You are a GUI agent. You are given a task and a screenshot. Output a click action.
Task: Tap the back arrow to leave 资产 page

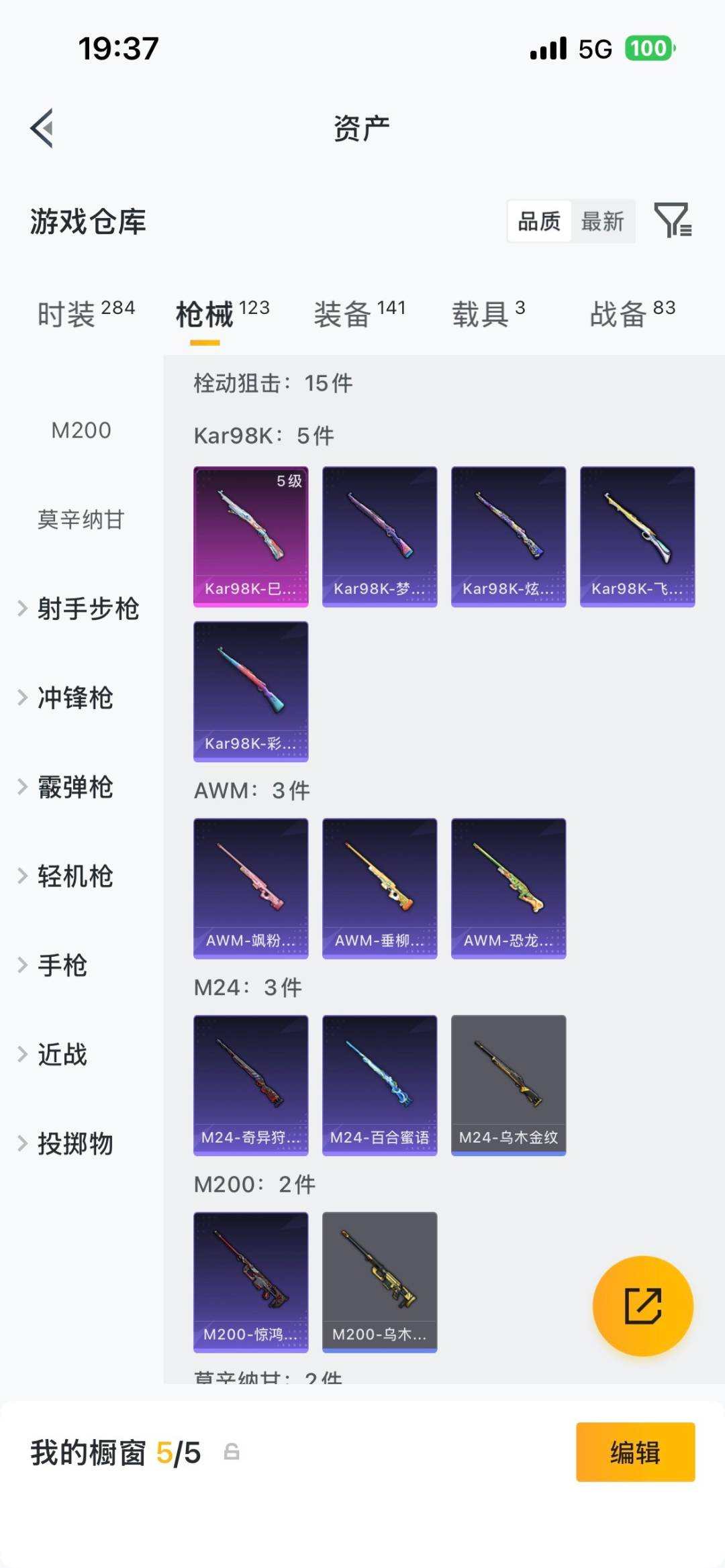42,128
